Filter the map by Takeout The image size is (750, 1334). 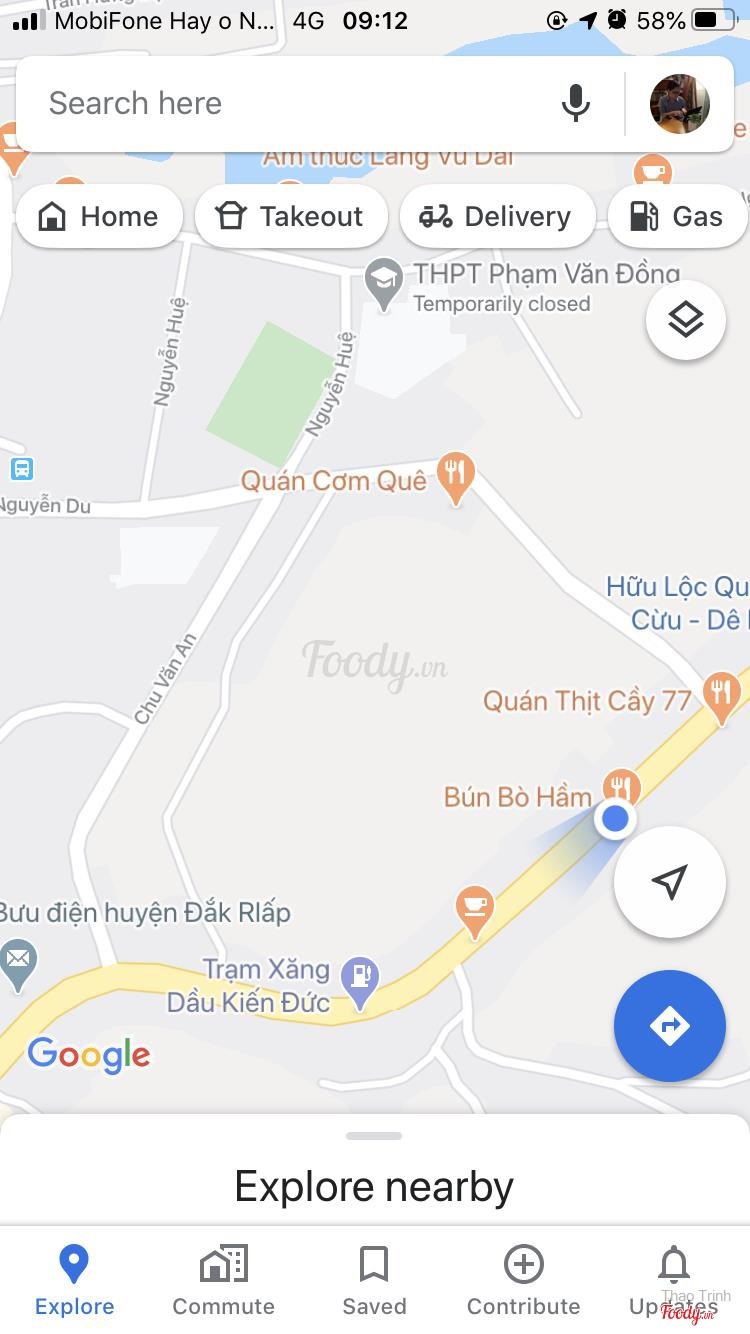[x=291, y=216]
